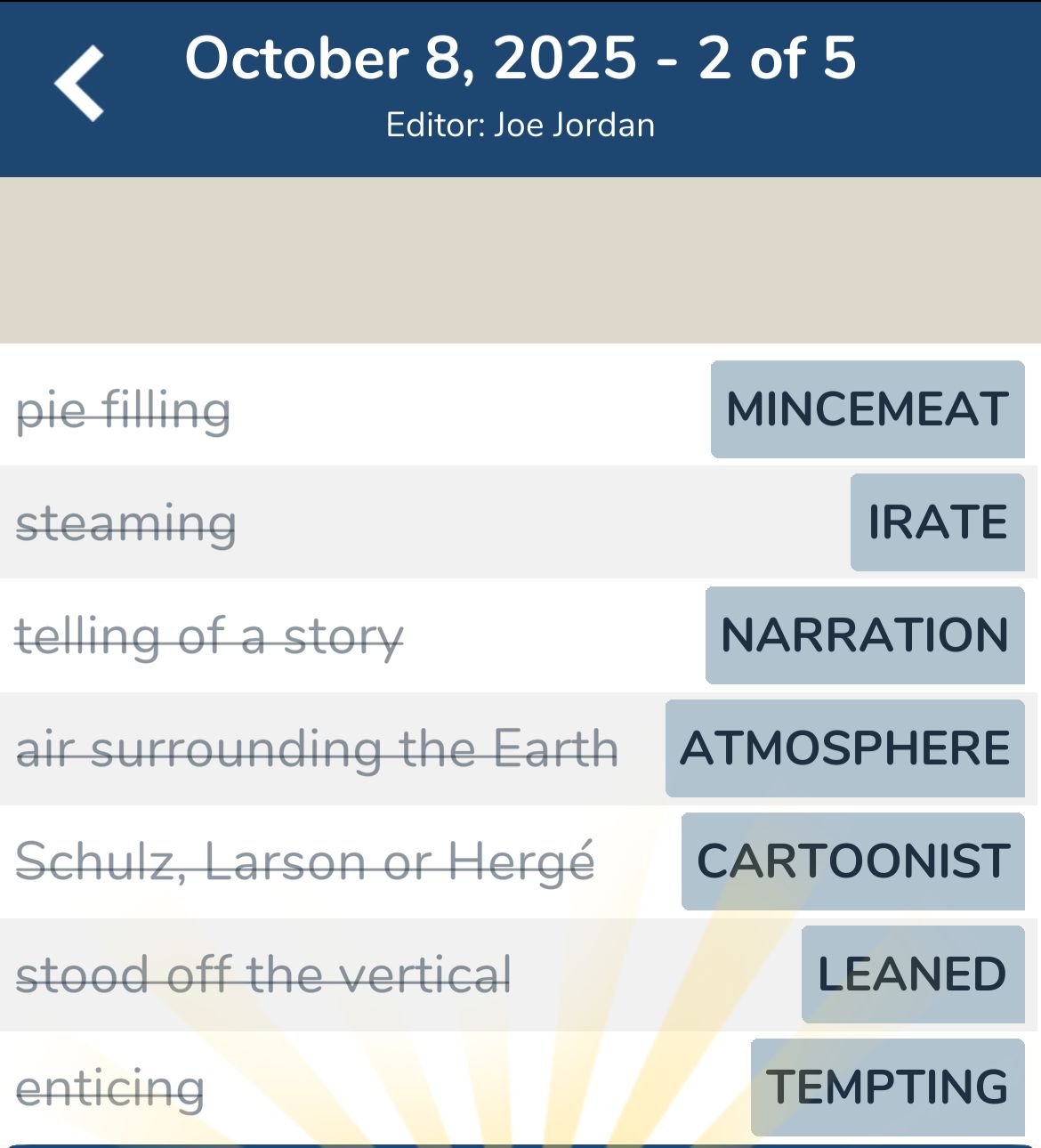Tap the CARTOONIST answer tile
Screen dimensions: 1041x1148
tap(853, 861)
